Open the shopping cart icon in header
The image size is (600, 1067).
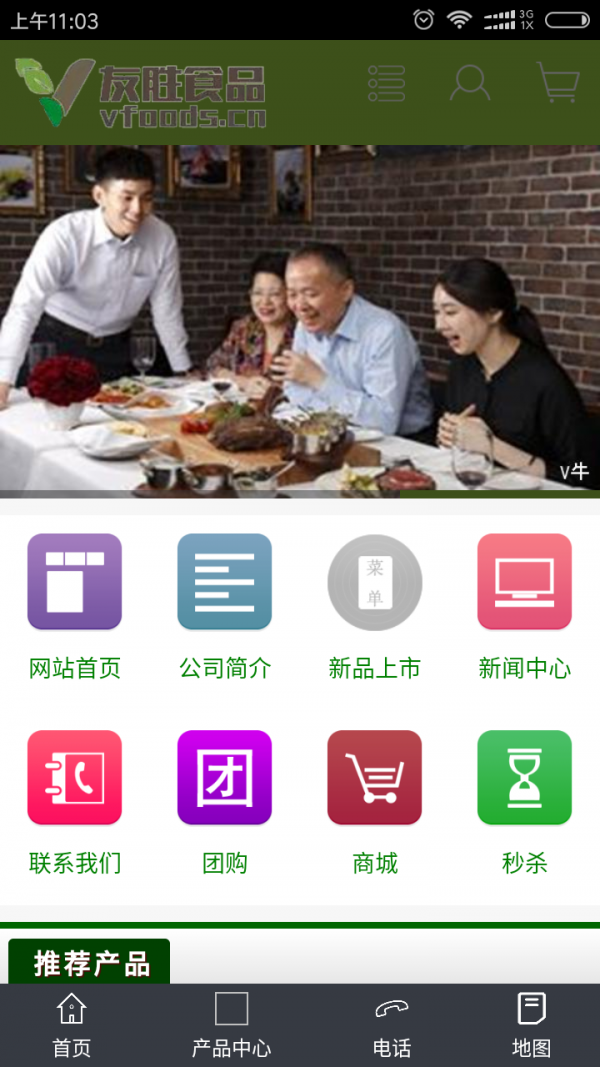(558, 83)
